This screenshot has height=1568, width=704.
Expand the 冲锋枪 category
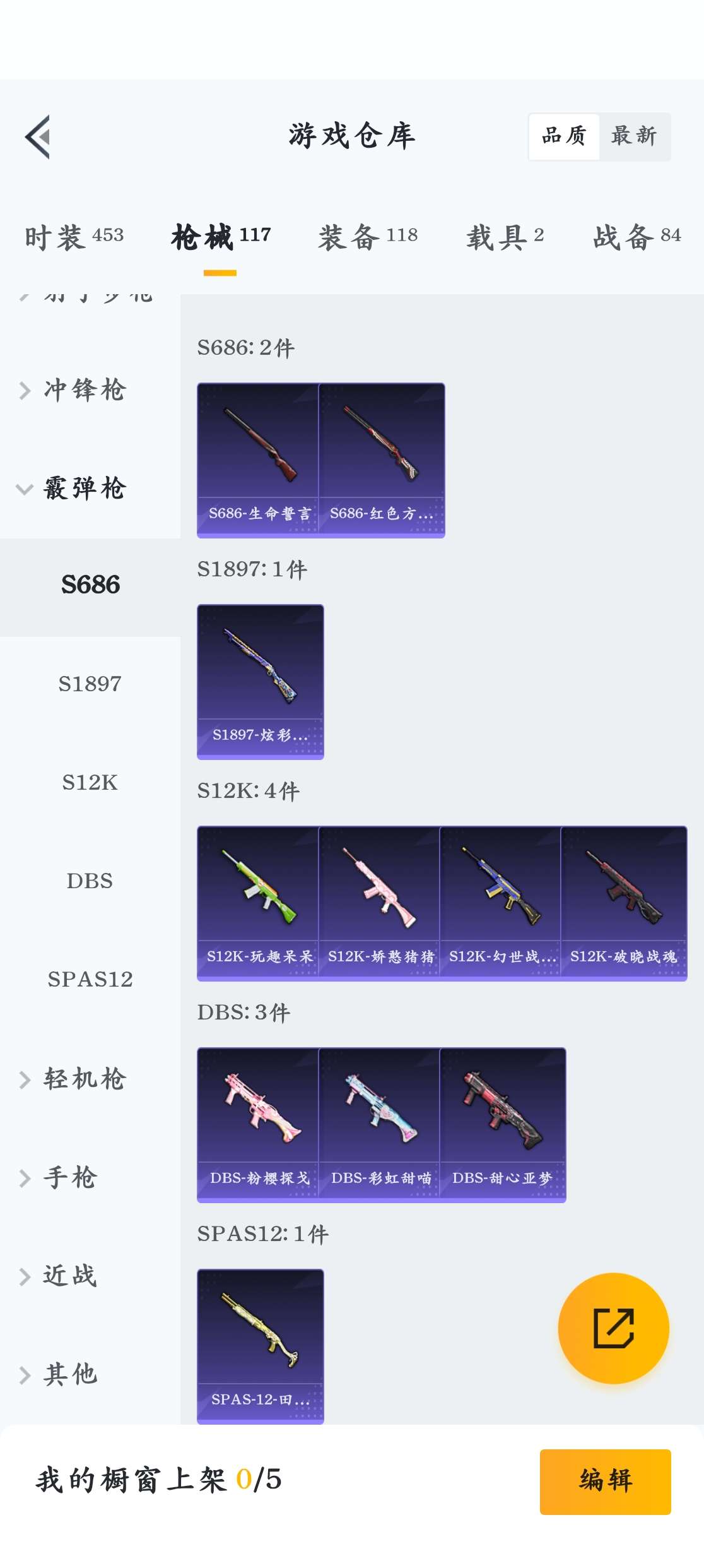(x=84, y=390)
